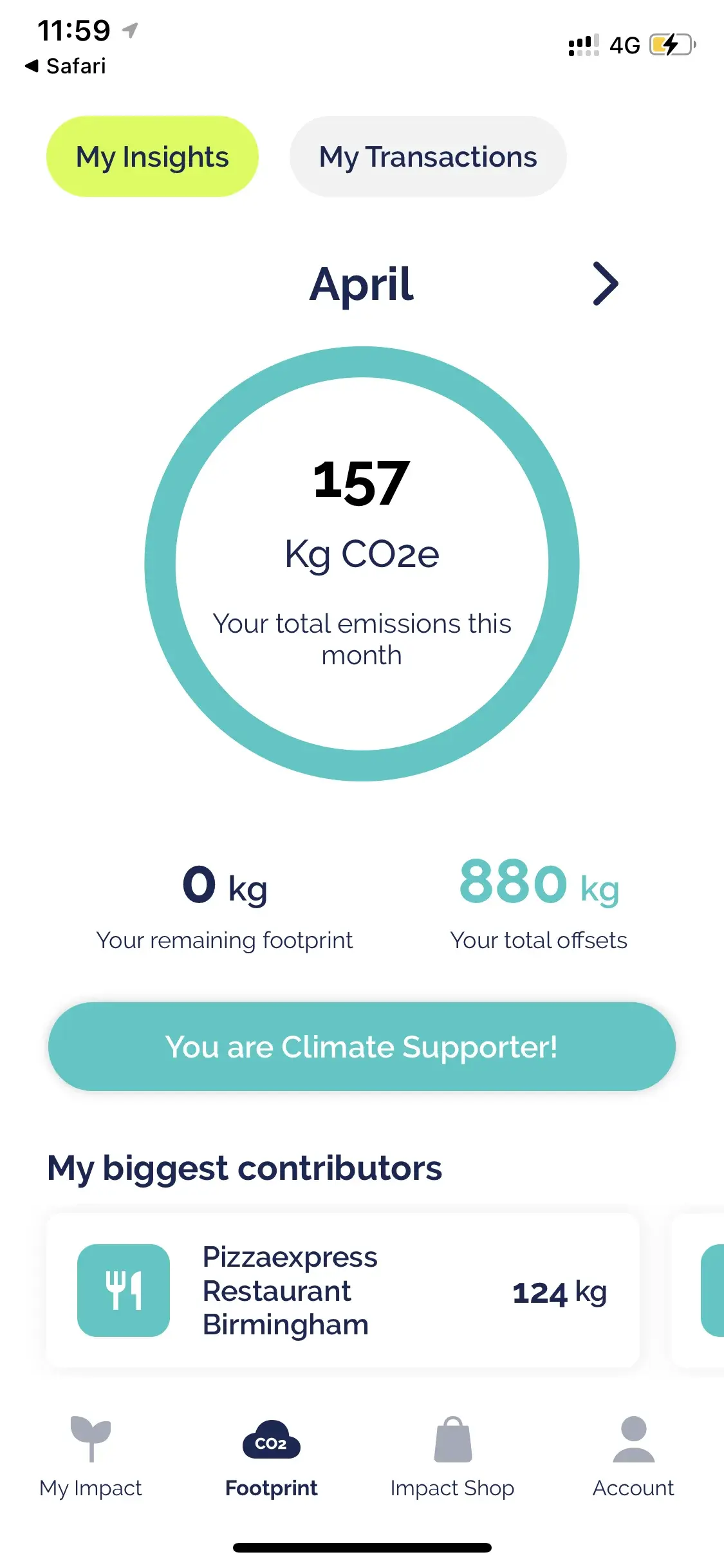Switch to the My Transactions tab
Image resolution: width=724 pixels, height=1568 pixels.
(428, 157)
